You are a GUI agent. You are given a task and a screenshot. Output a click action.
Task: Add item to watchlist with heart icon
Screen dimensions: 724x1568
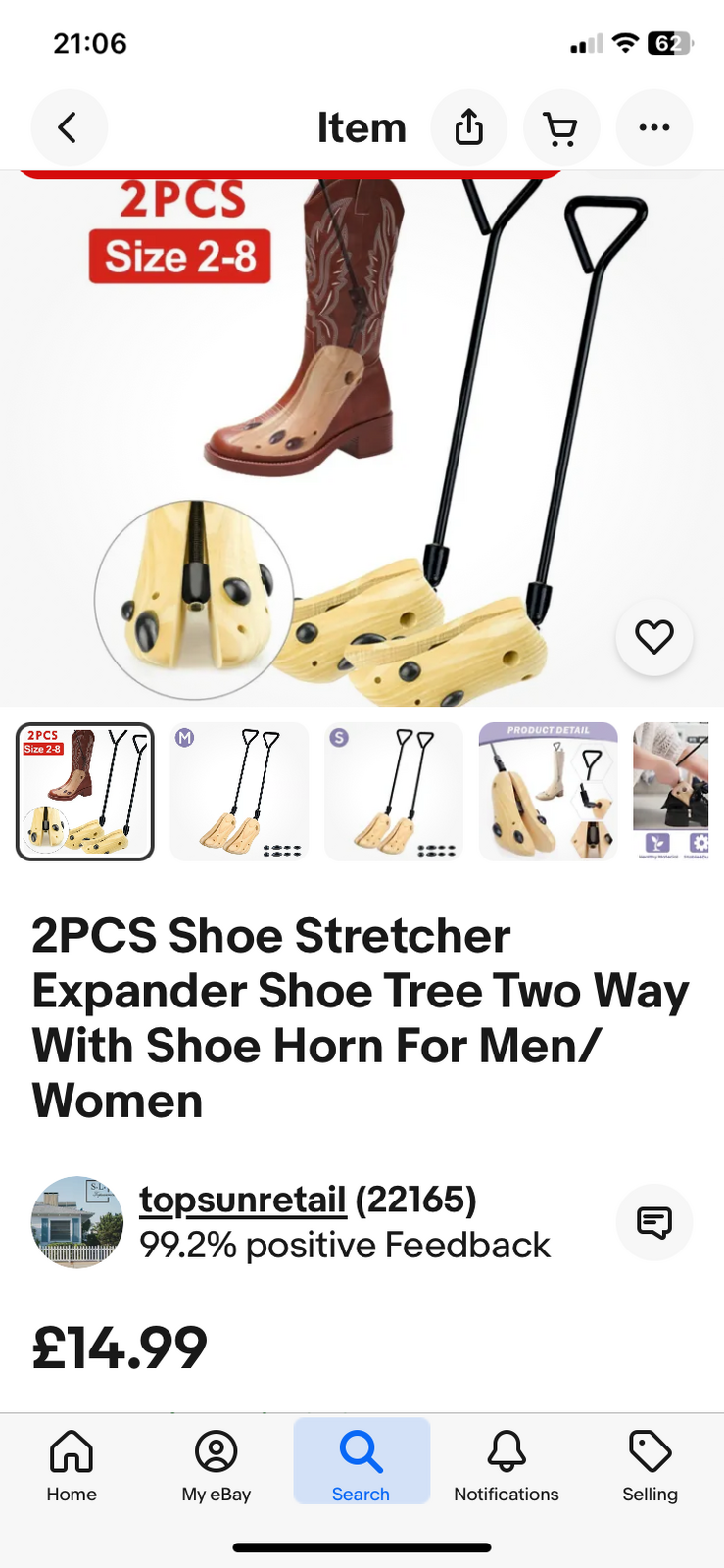[x=653, y=637]
